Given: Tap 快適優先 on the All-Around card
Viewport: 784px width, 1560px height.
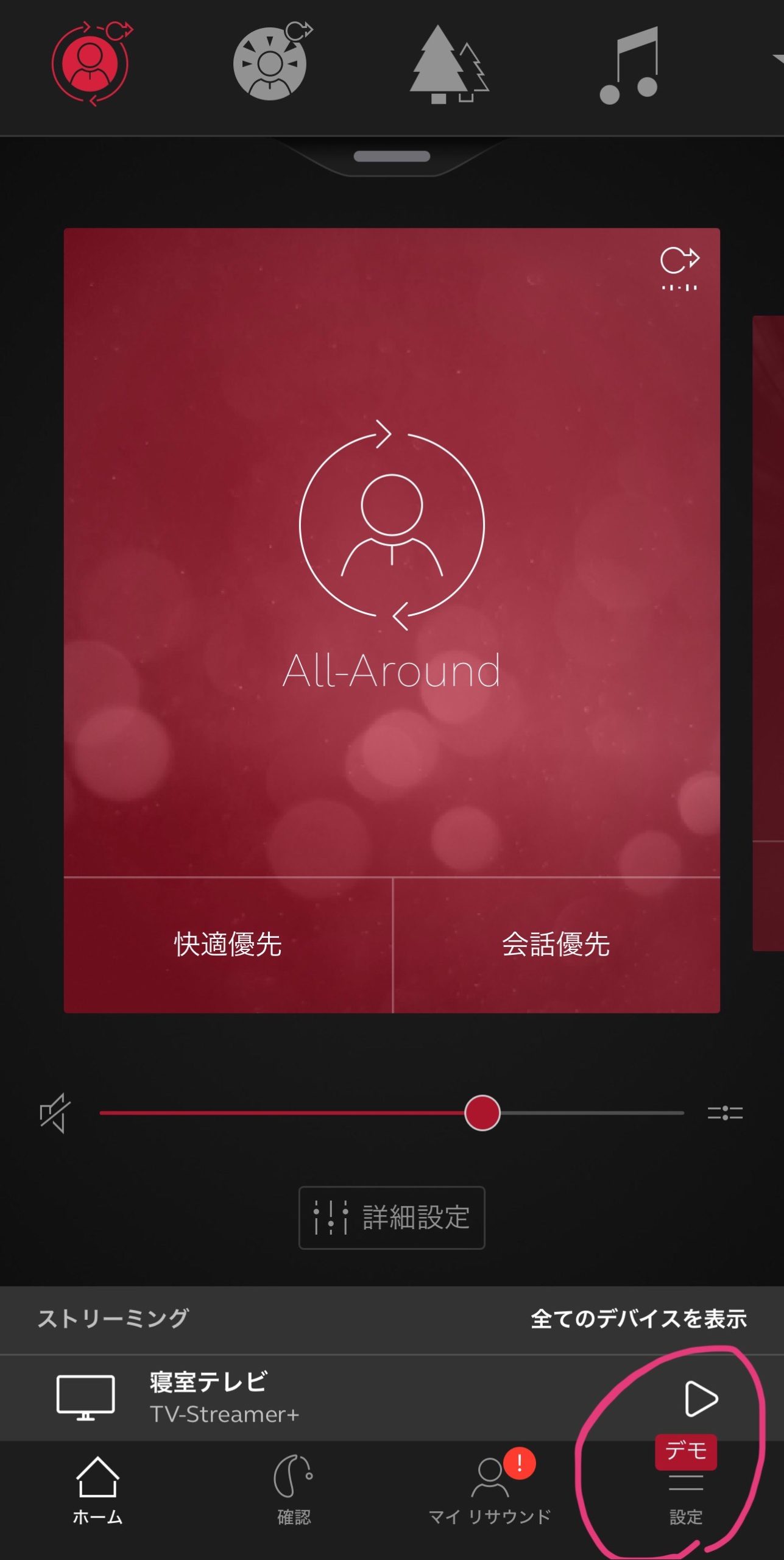Looking at the screenshot, I should coord(228,945).
